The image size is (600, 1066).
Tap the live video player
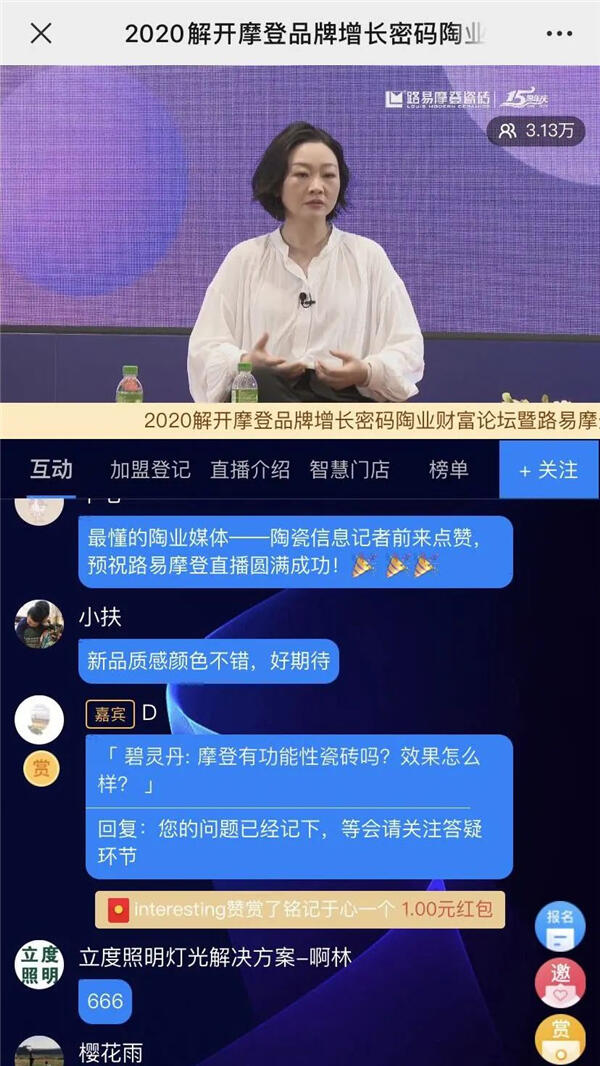point(300,235)
